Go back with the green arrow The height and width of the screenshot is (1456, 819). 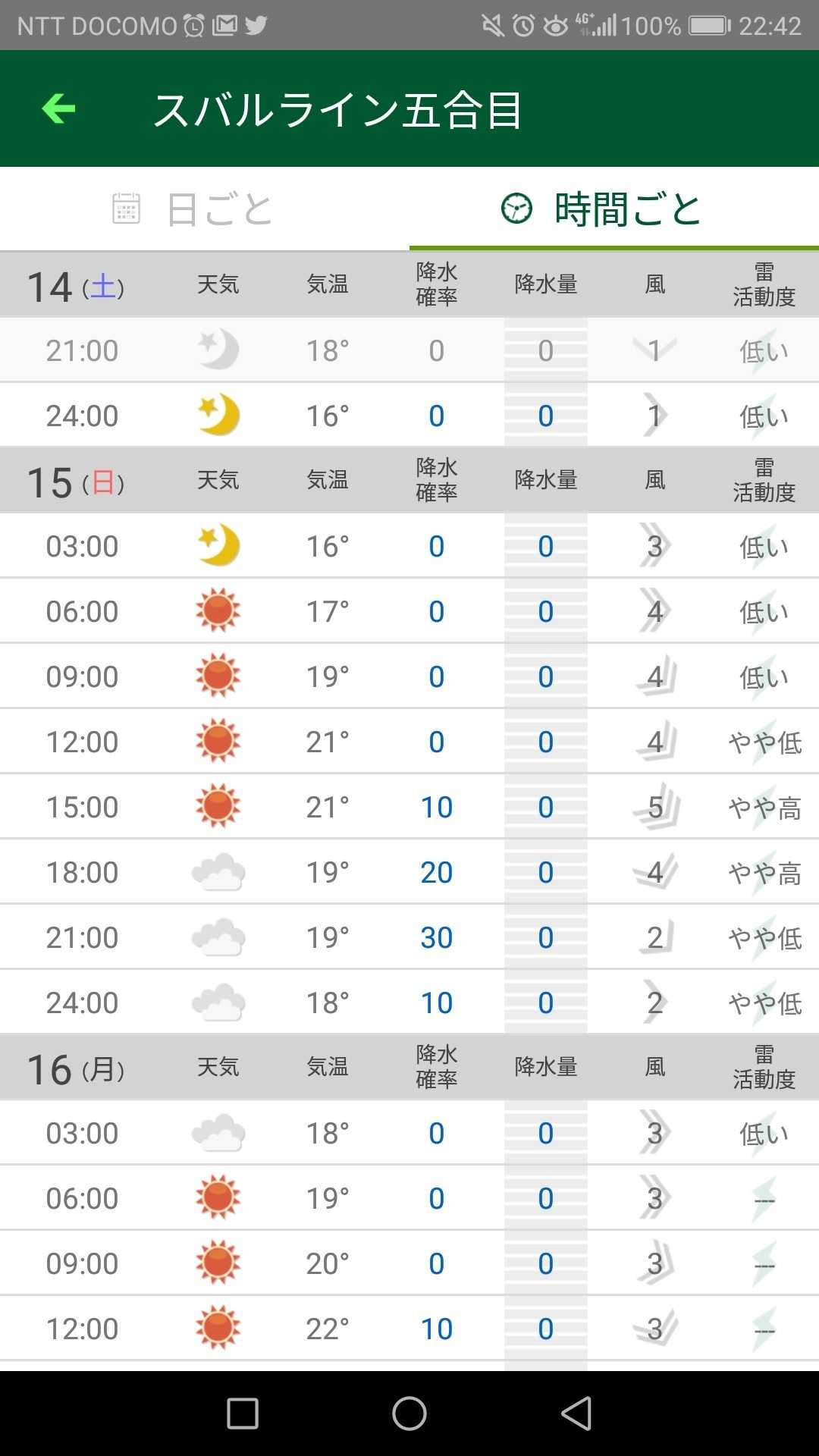click(58, 109)
